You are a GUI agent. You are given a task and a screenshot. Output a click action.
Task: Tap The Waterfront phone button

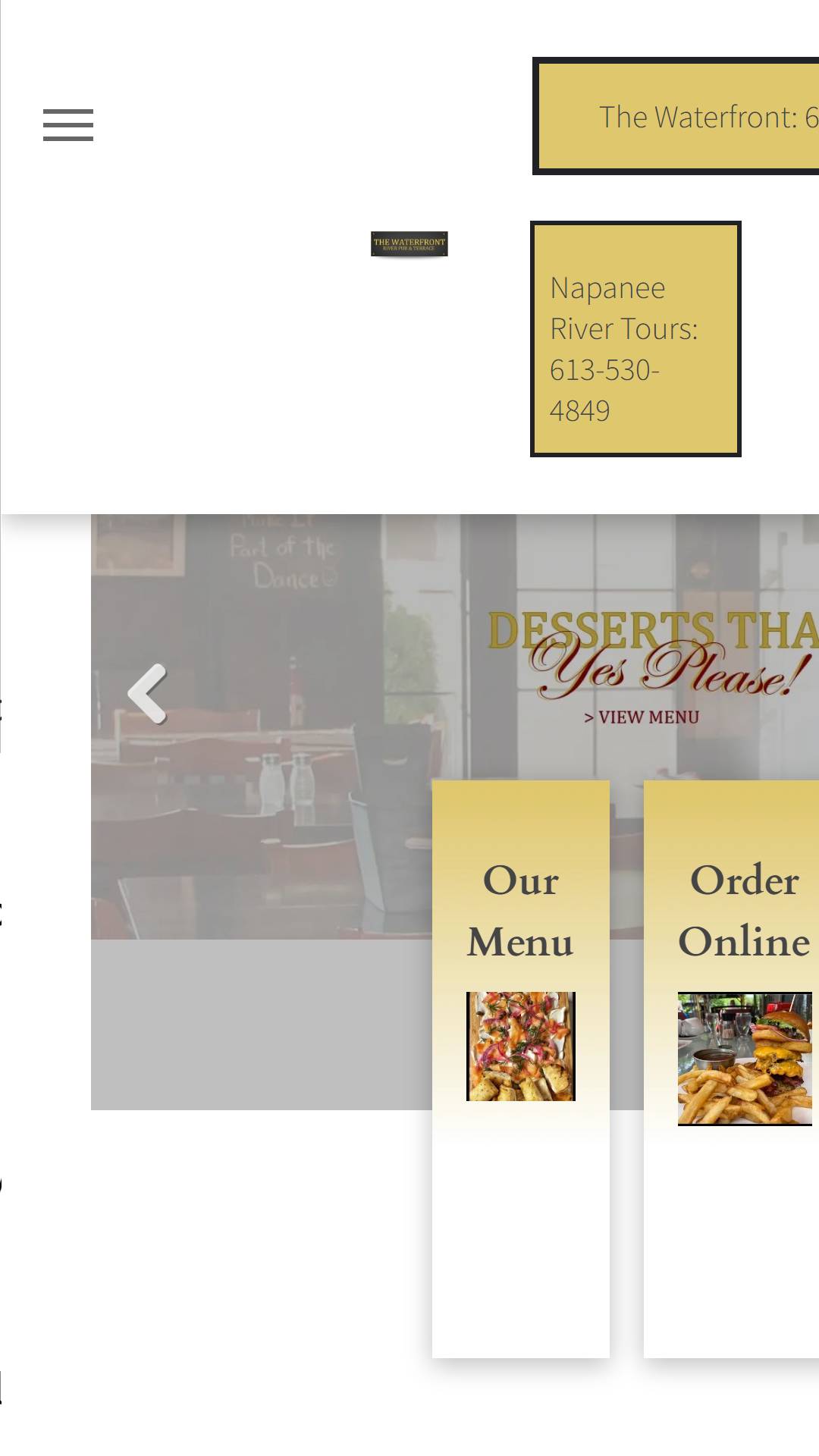pyautogui.click(x=676, y=116)
